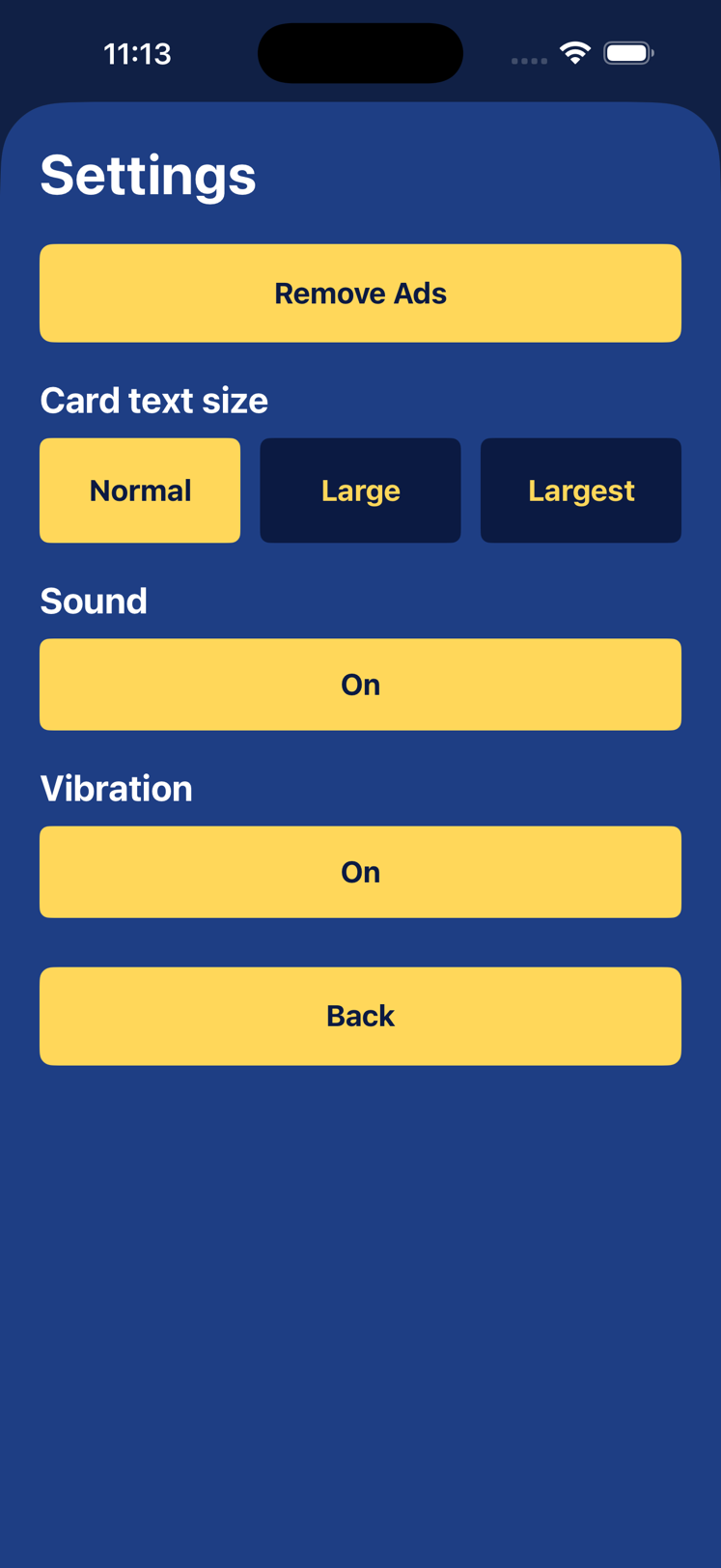Viewport: 721px width, 1568px height.
Task: Go back using the Back button
Action: click(x=360, y=1016)
